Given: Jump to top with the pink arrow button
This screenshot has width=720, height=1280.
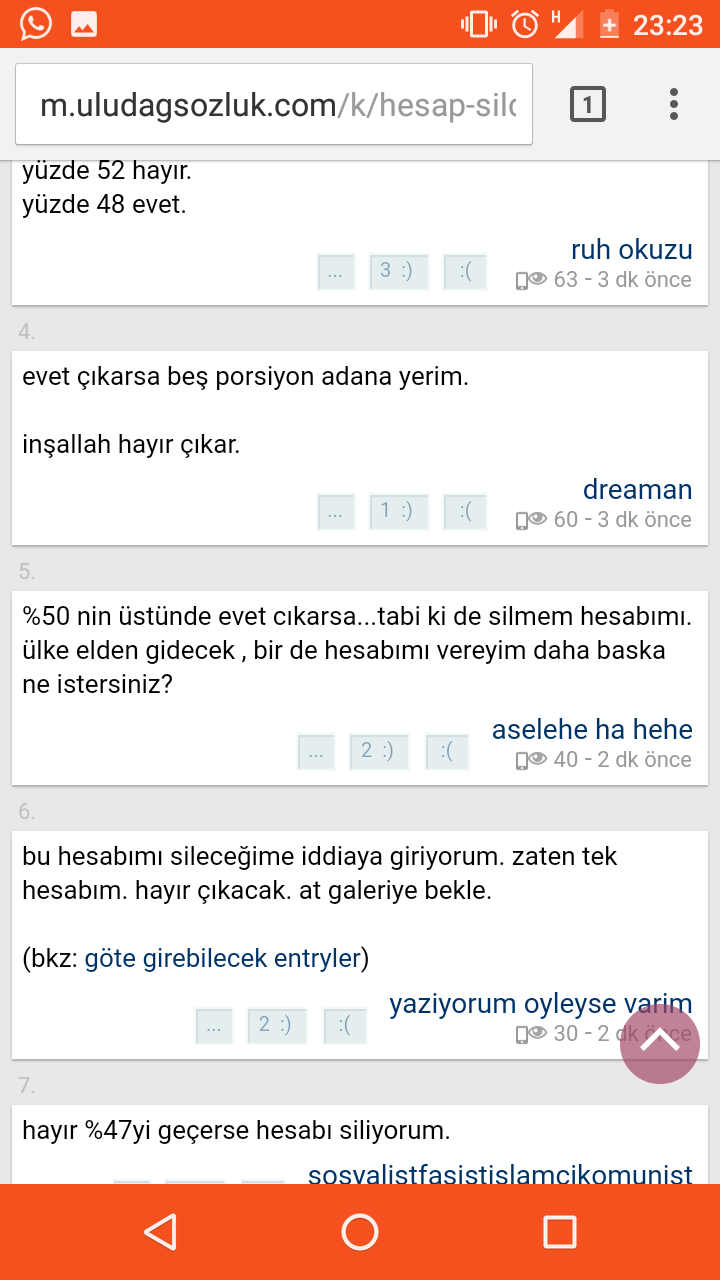Looking at the screenshot, I should tap(660, 1043).
